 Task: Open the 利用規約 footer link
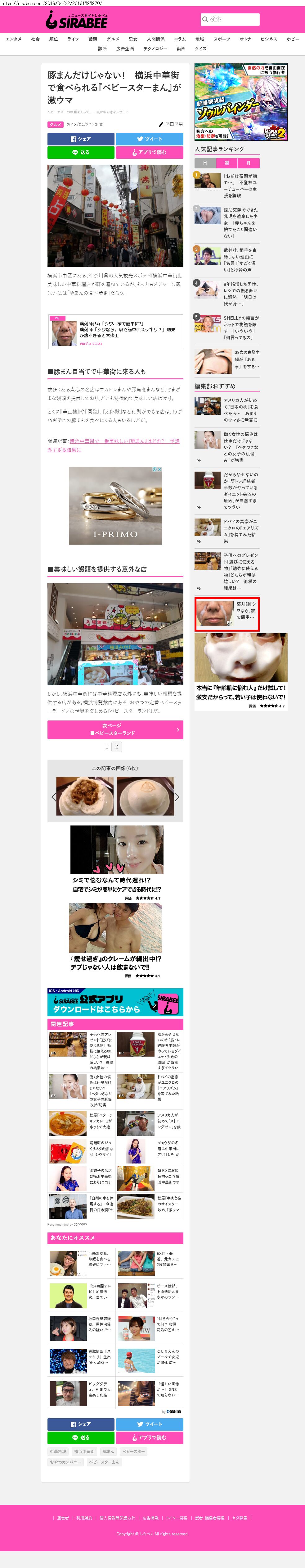[84, 1517]
